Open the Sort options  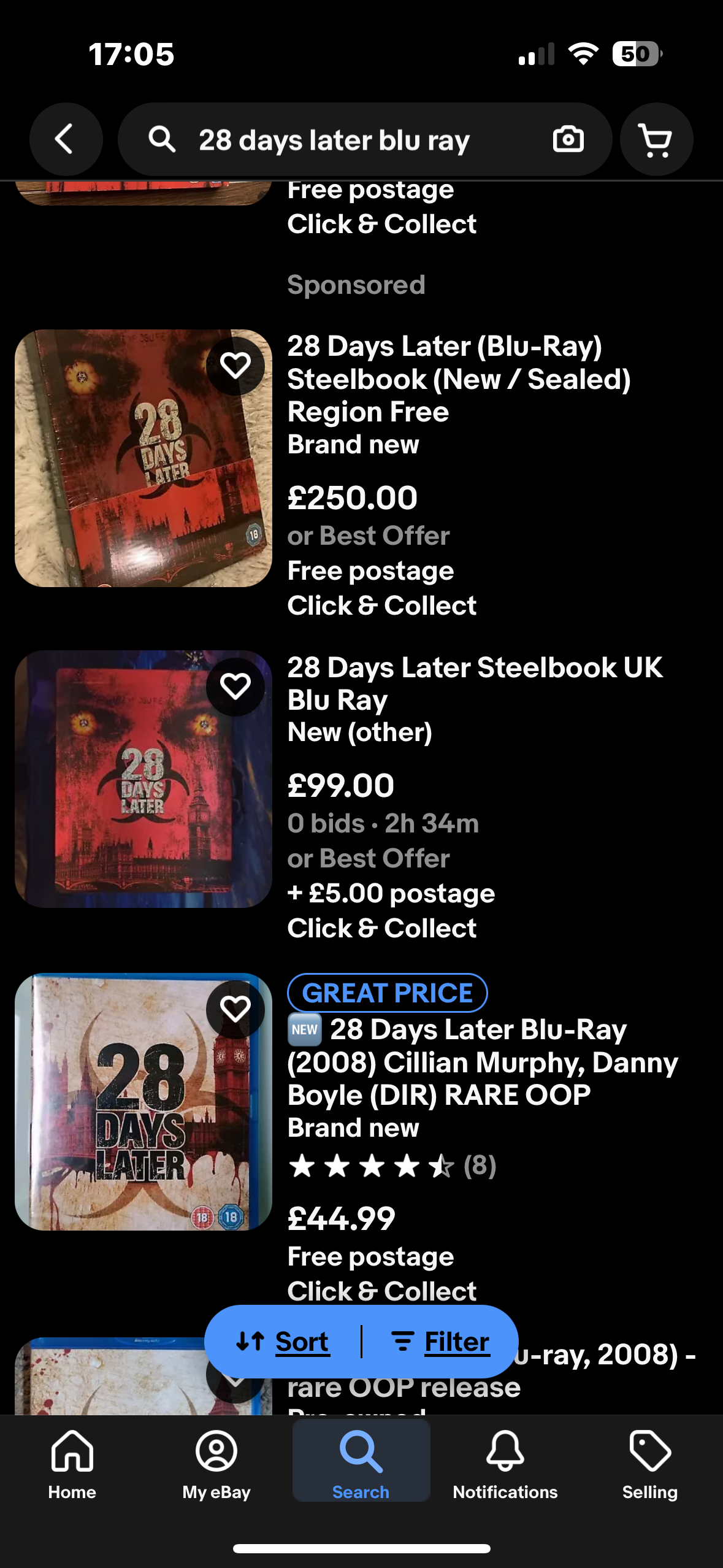[284, 1342]
